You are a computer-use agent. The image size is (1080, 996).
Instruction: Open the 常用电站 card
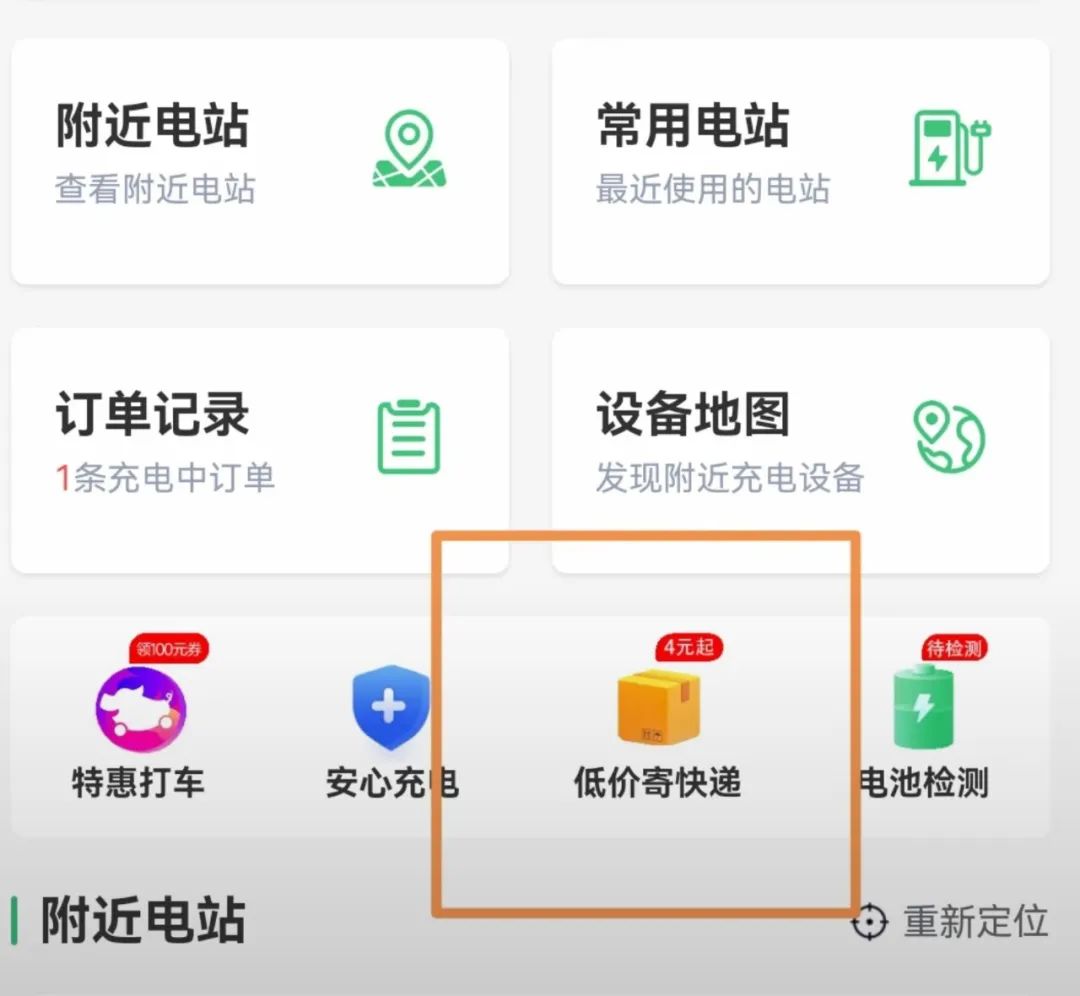800,160
